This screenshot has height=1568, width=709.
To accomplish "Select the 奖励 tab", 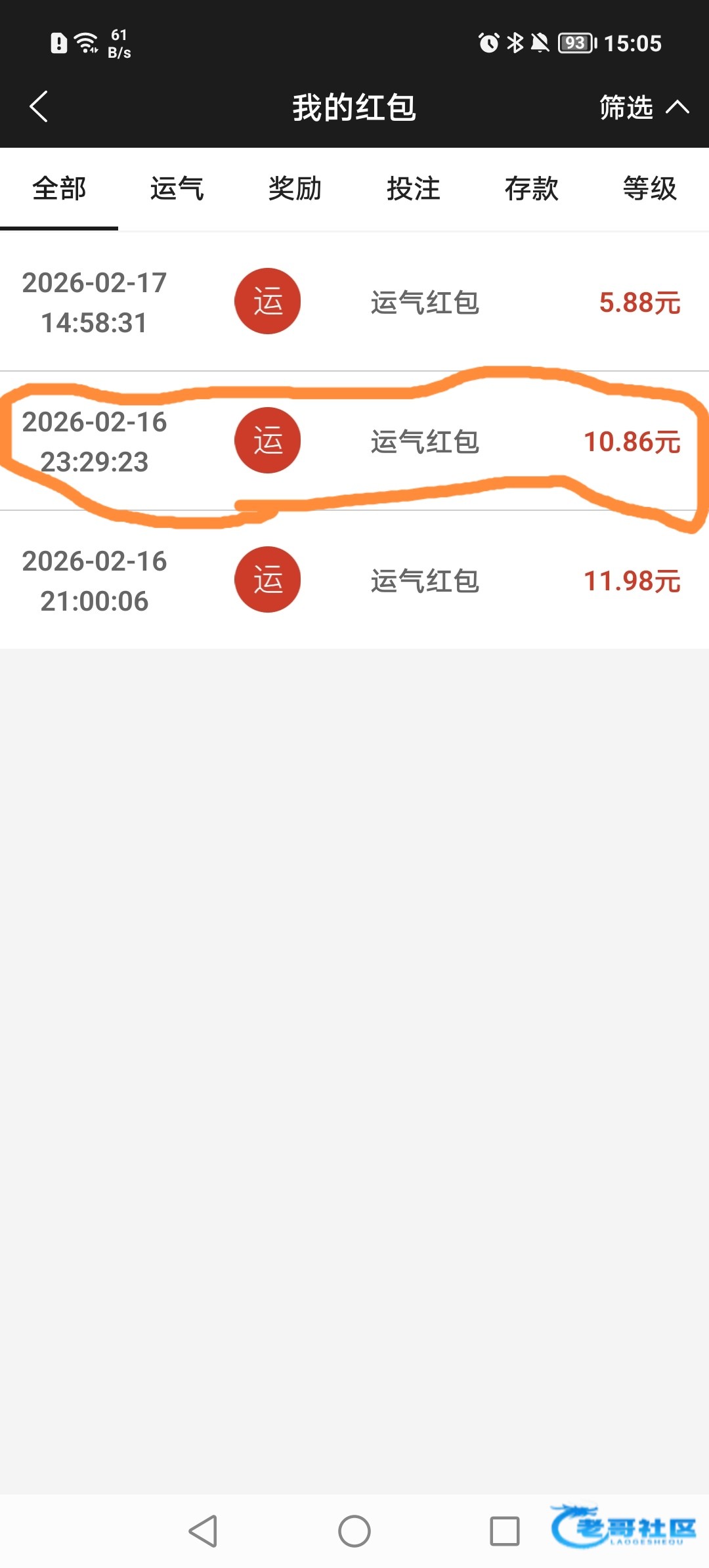I will (x=295, y=189).
